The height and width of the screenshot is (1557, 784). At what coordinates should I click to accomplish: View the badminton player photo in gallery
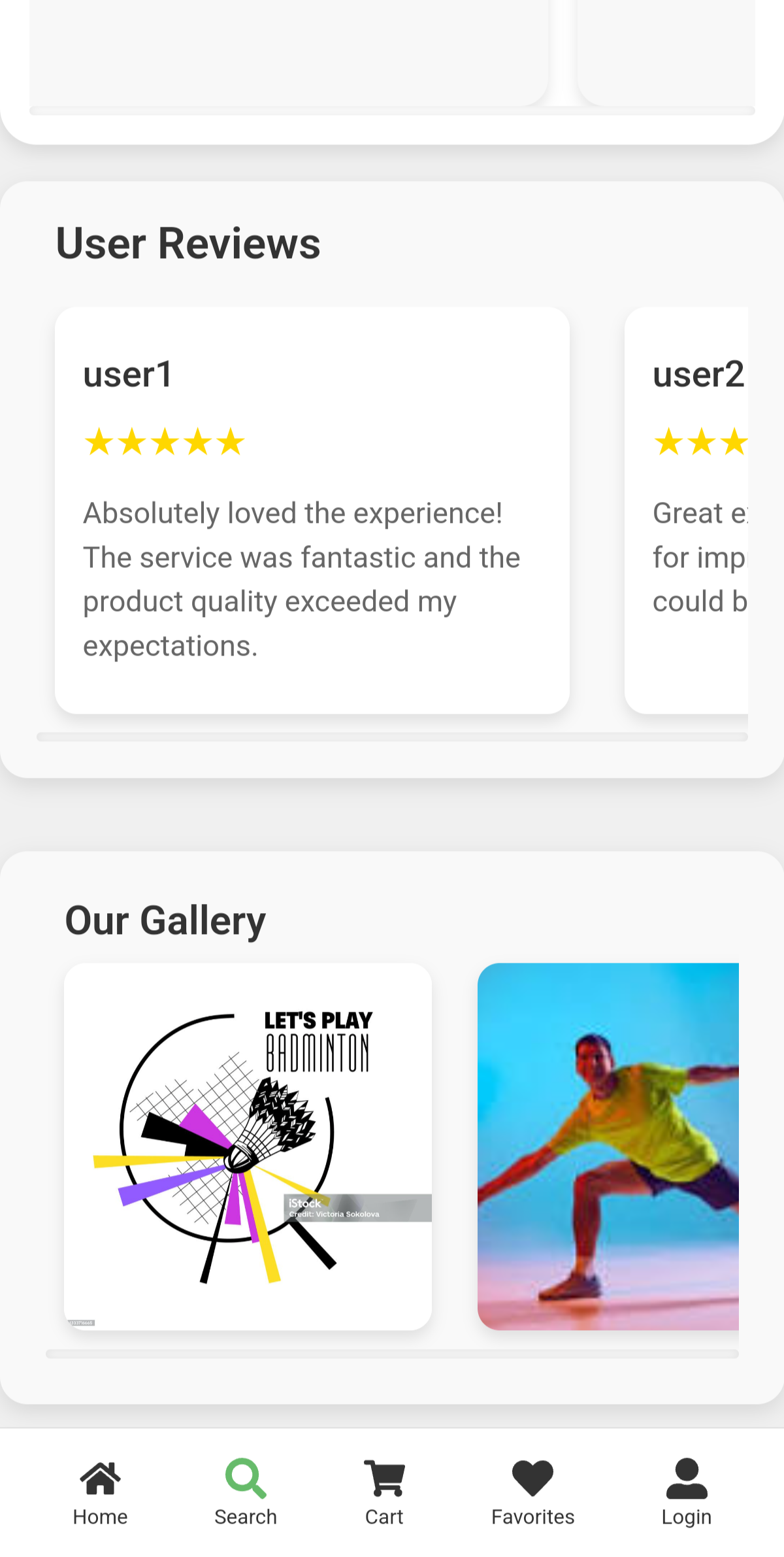click(x=608, y=1146)
